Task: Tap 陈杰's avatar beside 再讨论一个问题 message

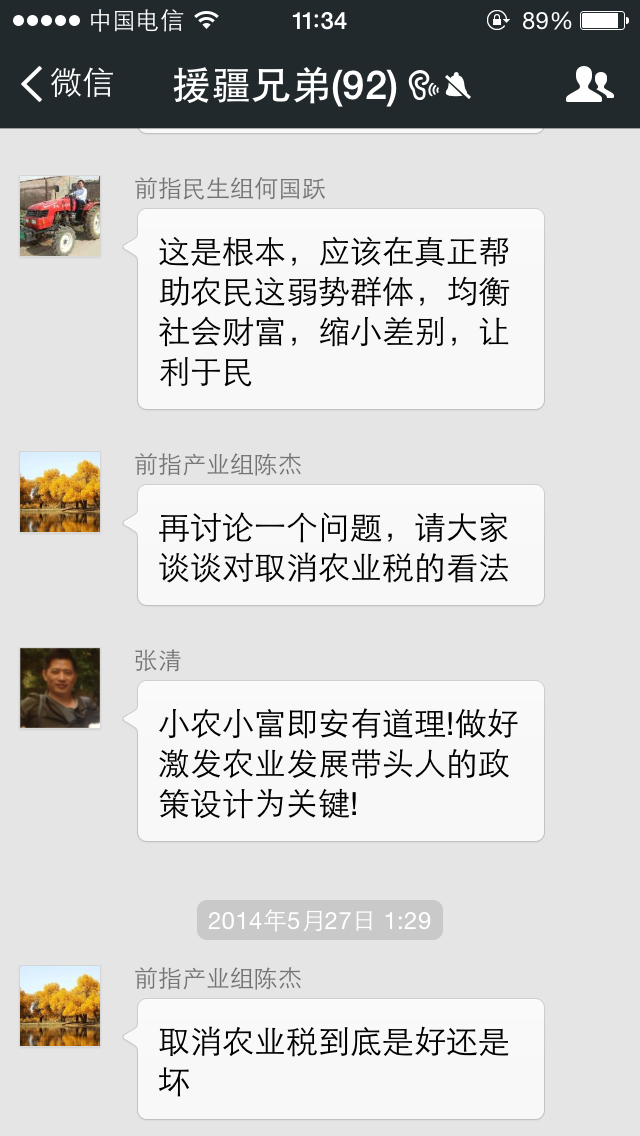Action: (60, 492)
